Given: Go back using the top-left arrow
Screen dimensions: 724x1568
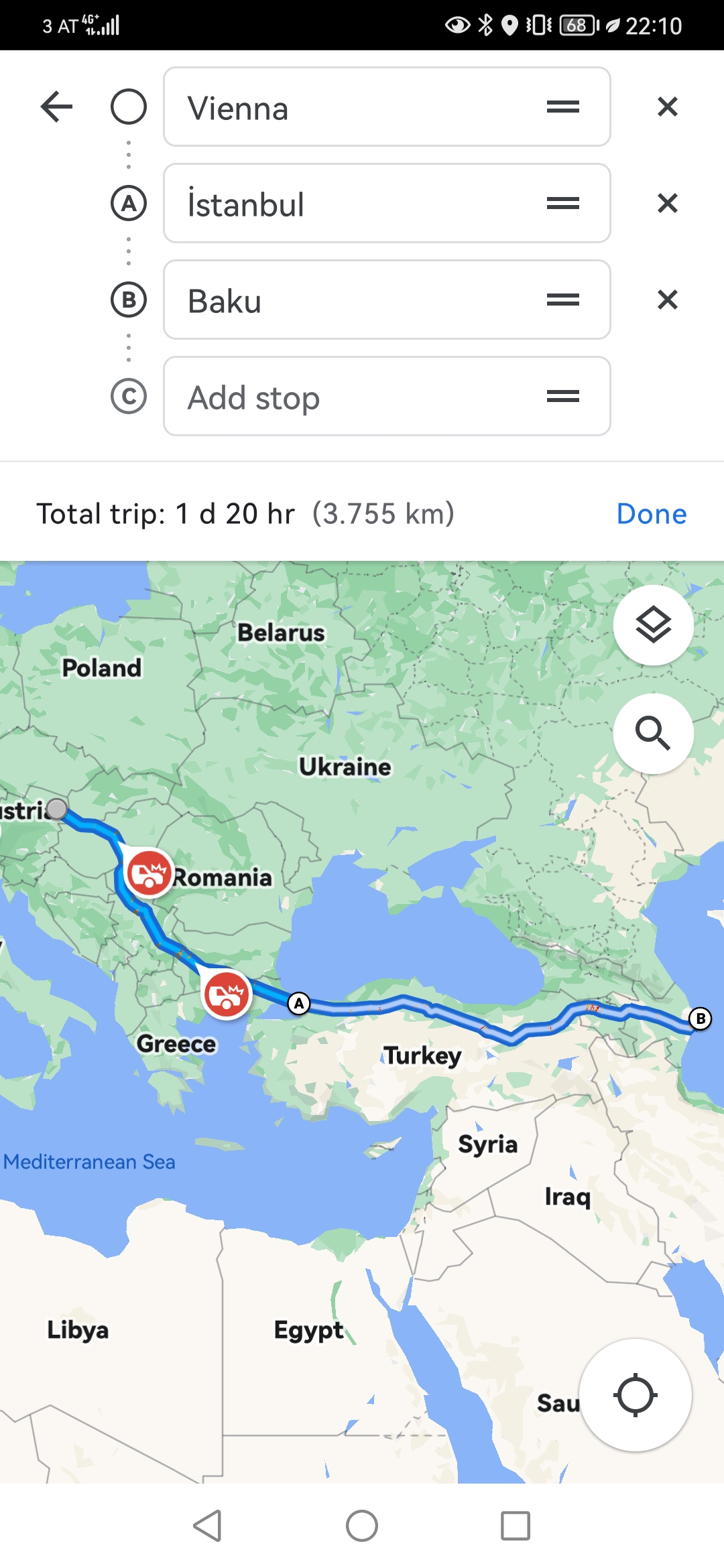Looking at the screenshot, I should (56, 107).
